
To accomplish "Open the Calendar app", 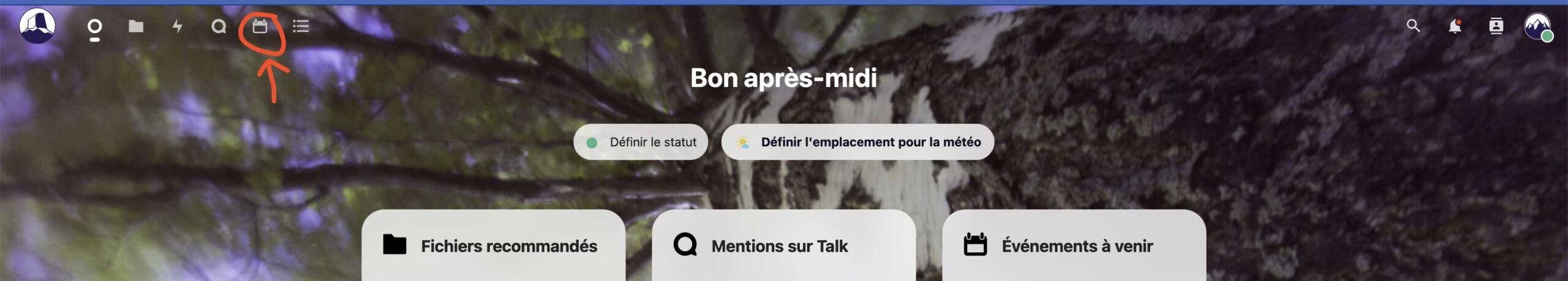I will [260, 26].
